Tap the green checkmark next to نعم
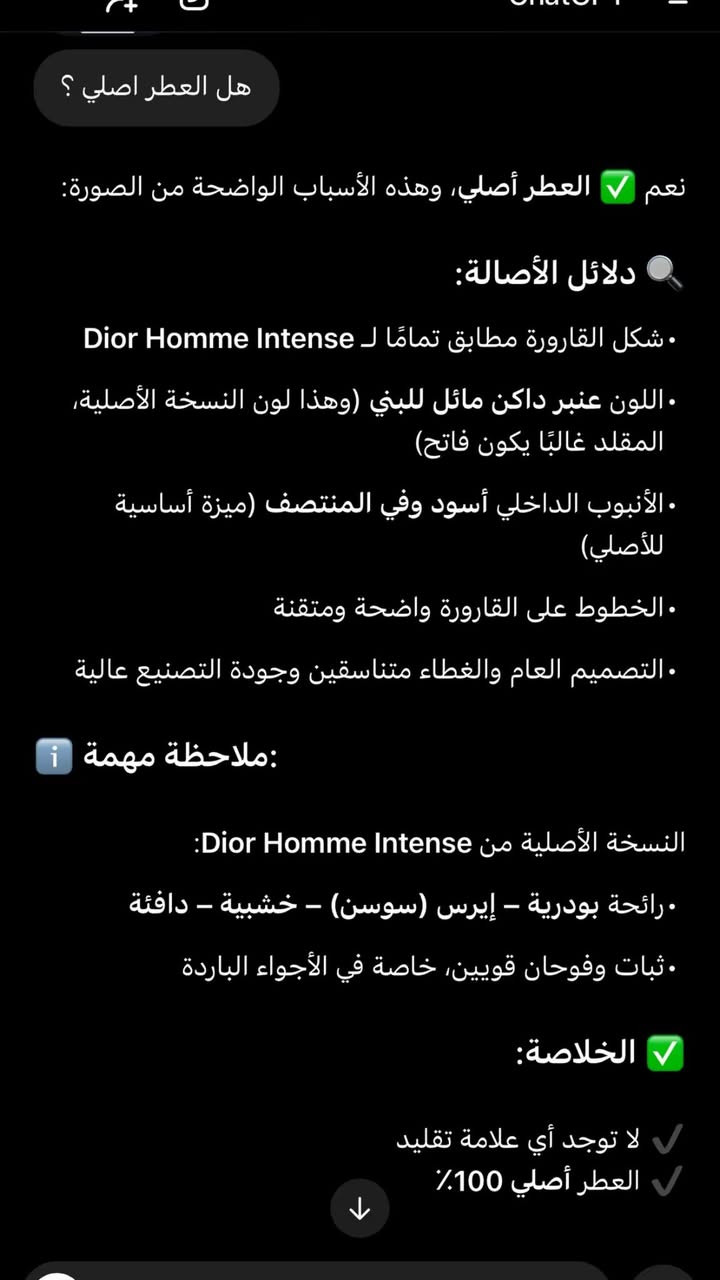Image resolution: width=720 pixels, height=1280 pixels. tap(617, 185)
